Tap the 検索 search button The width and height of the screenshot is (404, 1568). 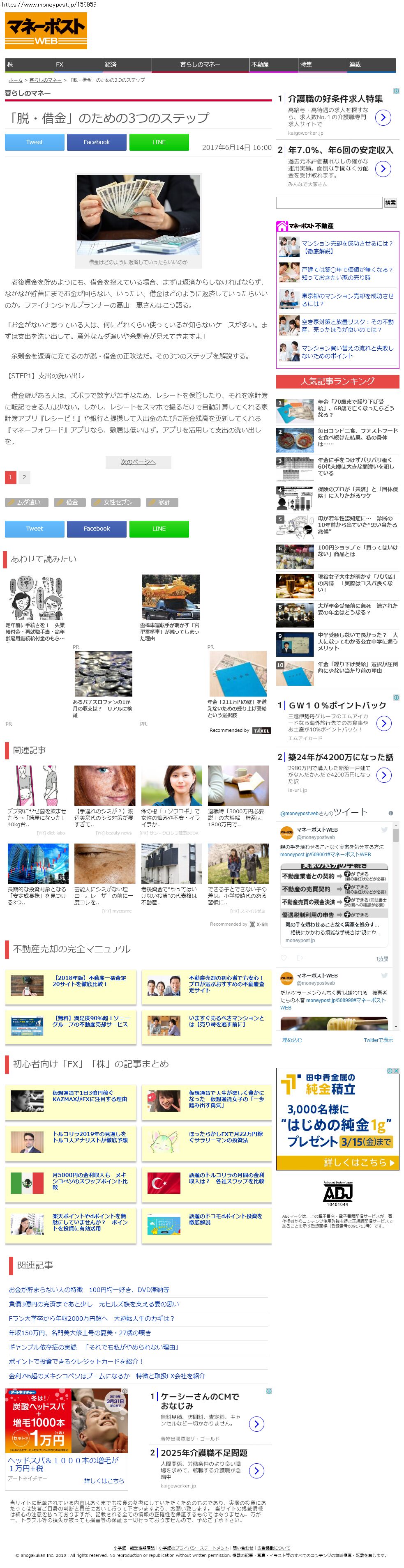pyautogui.click(x=390, y=203)
